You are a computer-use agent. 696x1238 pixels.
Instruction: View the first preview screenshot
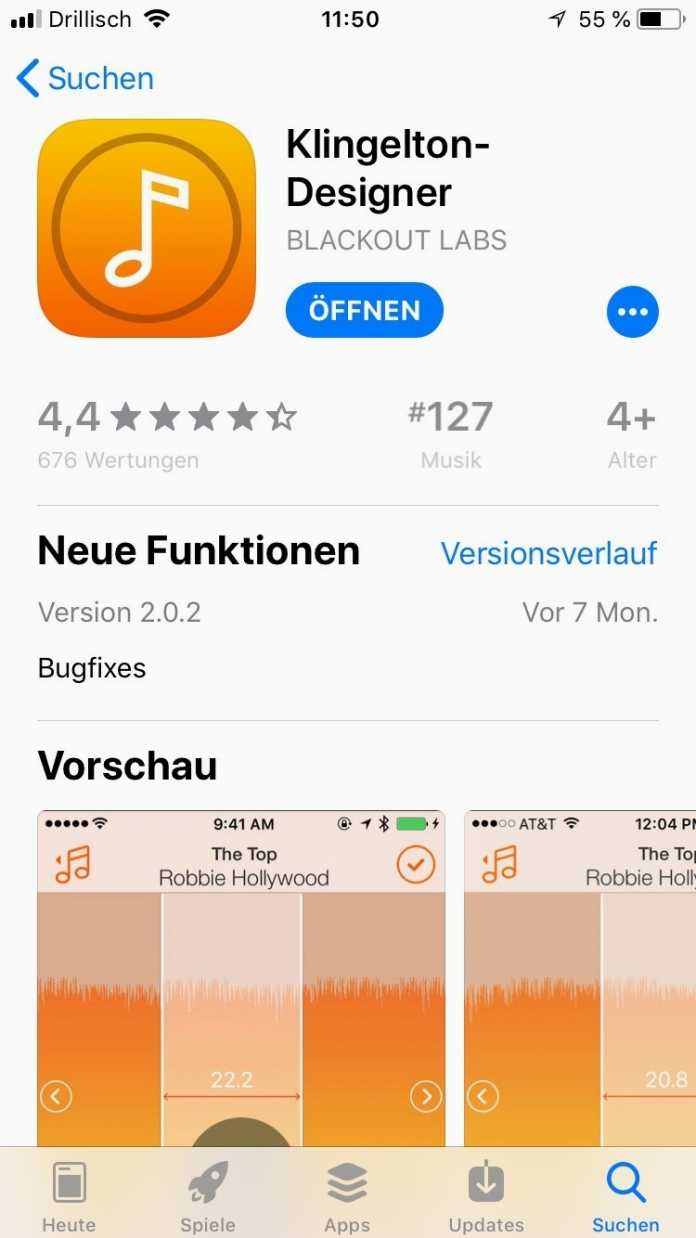[x=241, y=975]
